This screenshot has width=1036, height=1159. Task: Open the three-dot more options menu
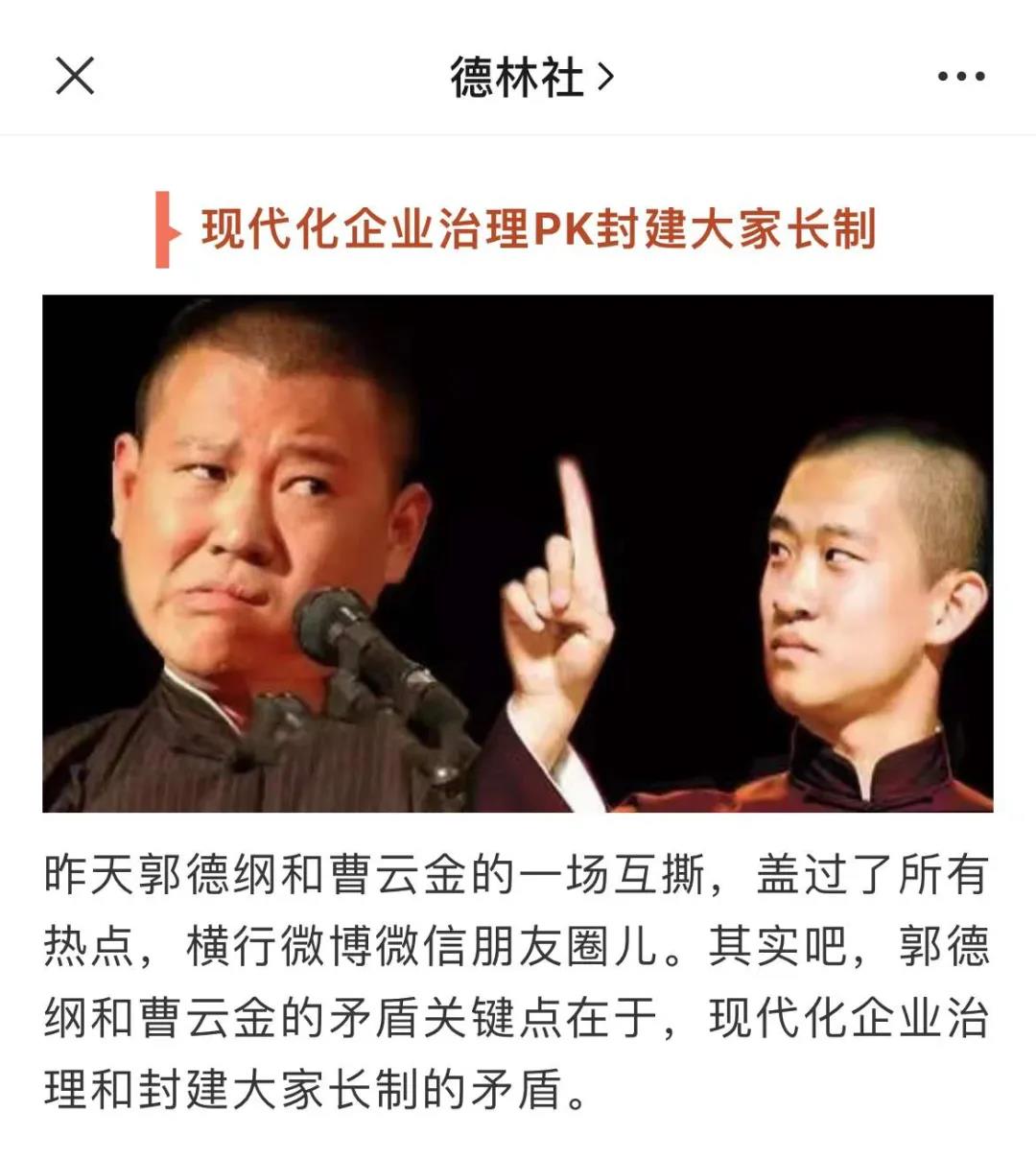(960, 77)
